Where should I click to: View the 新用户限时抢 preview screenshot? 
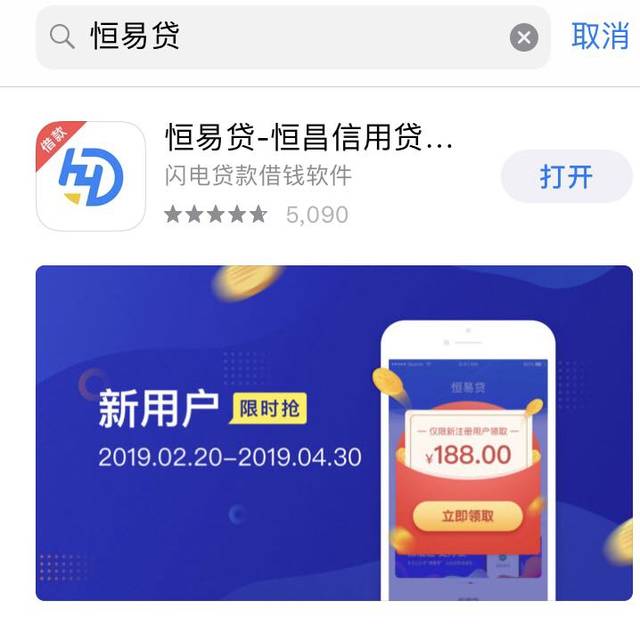334,433
